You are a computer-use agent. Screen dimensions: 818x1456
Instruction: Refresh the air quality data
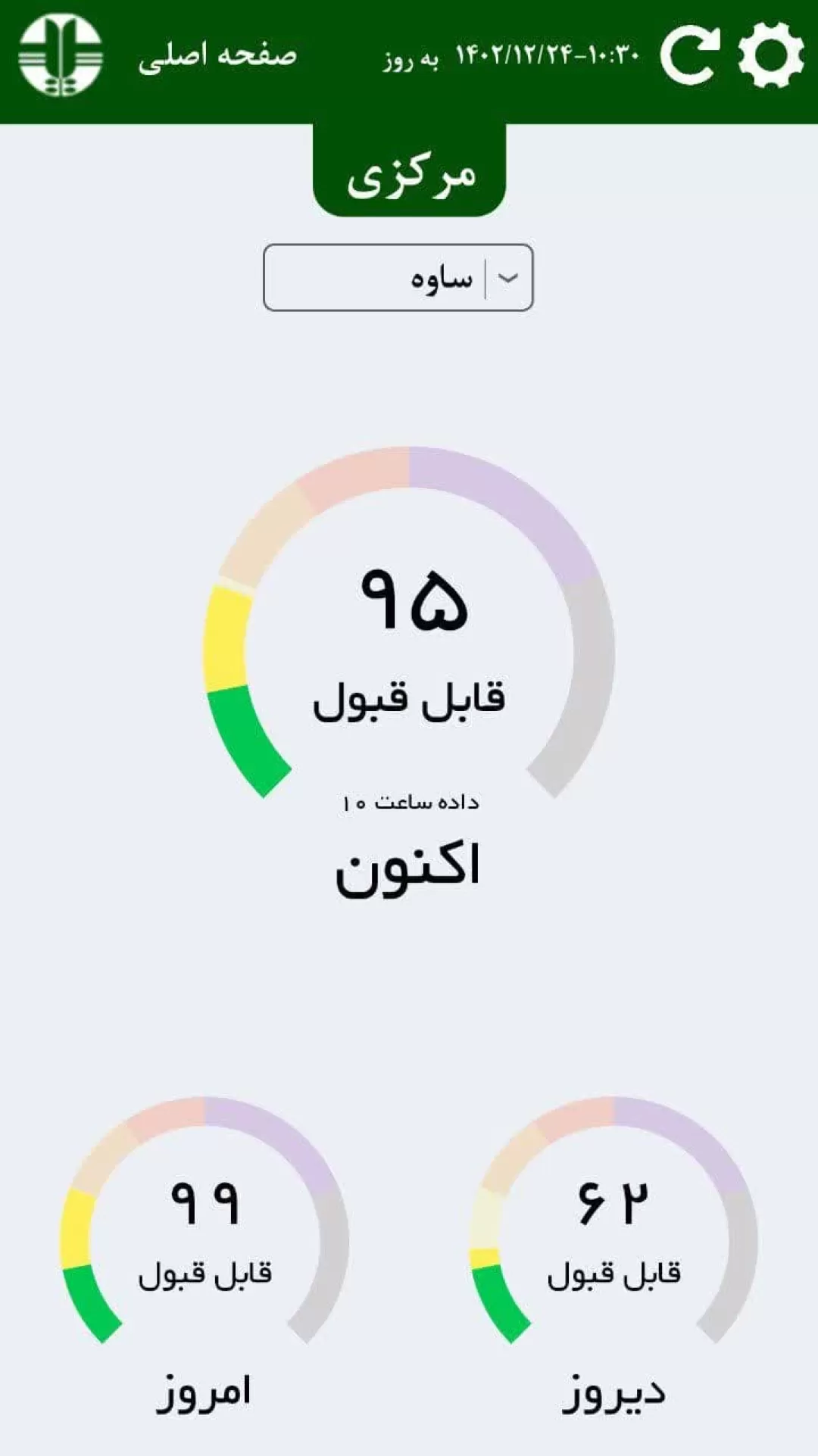click(x=689, y=55)
